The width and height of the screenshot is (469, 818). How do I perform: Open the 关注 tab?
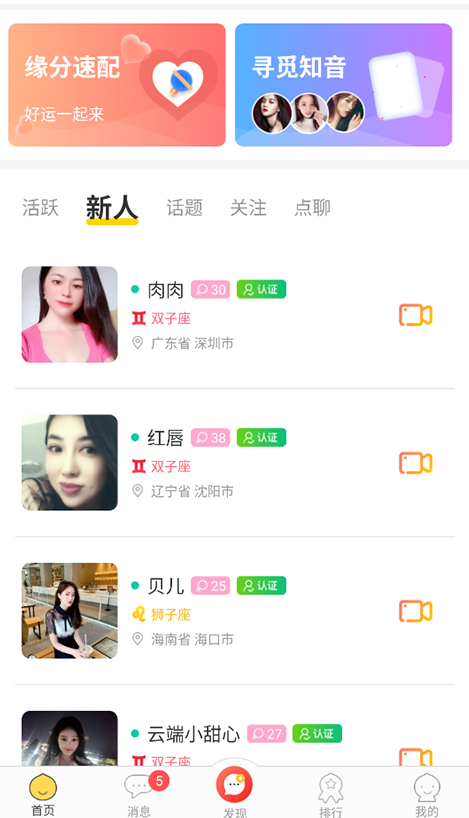pyautogui.click(x=248, y=208)
